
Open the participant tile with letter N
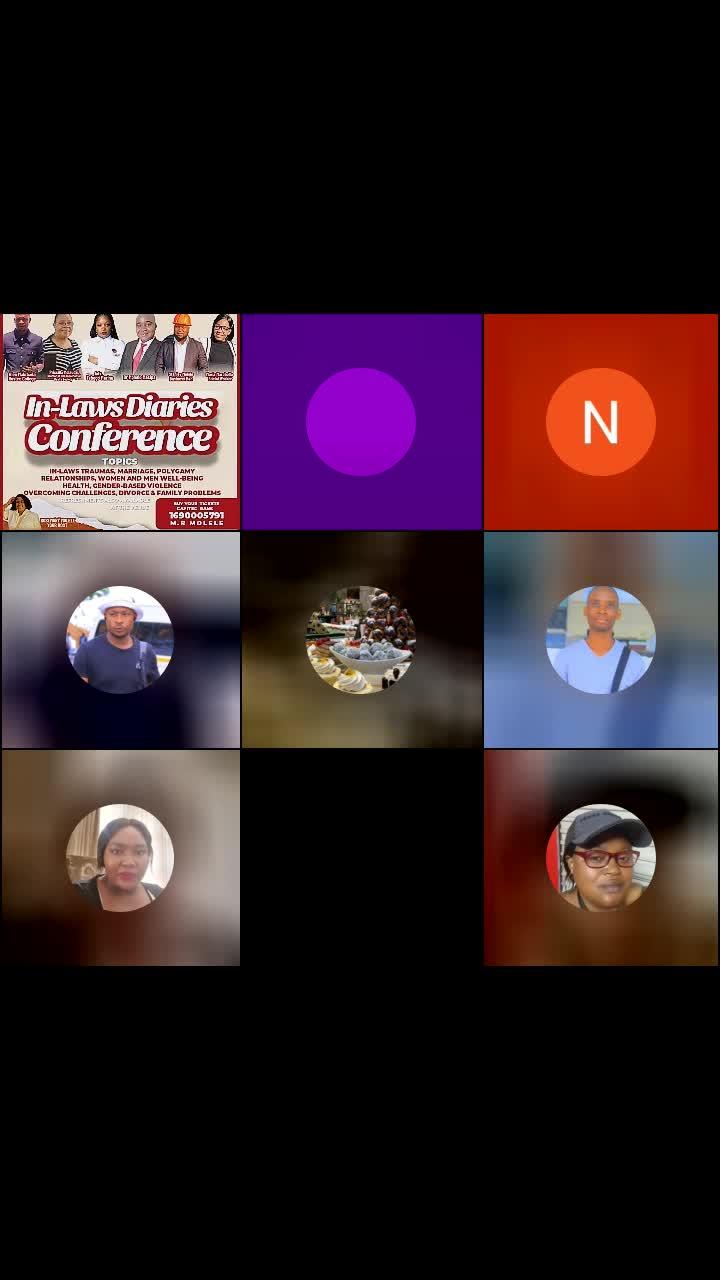(601, 421)
